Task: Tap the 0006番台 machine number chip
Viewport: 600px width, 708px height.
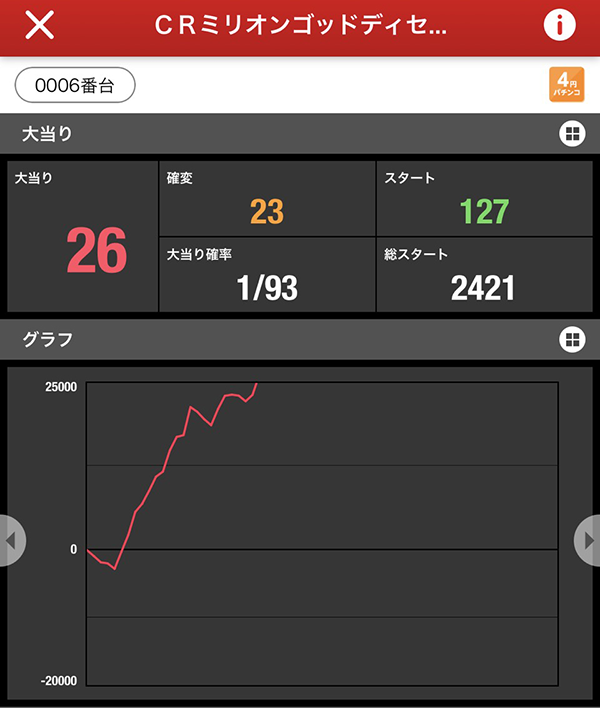Action: tap(75, 86)
